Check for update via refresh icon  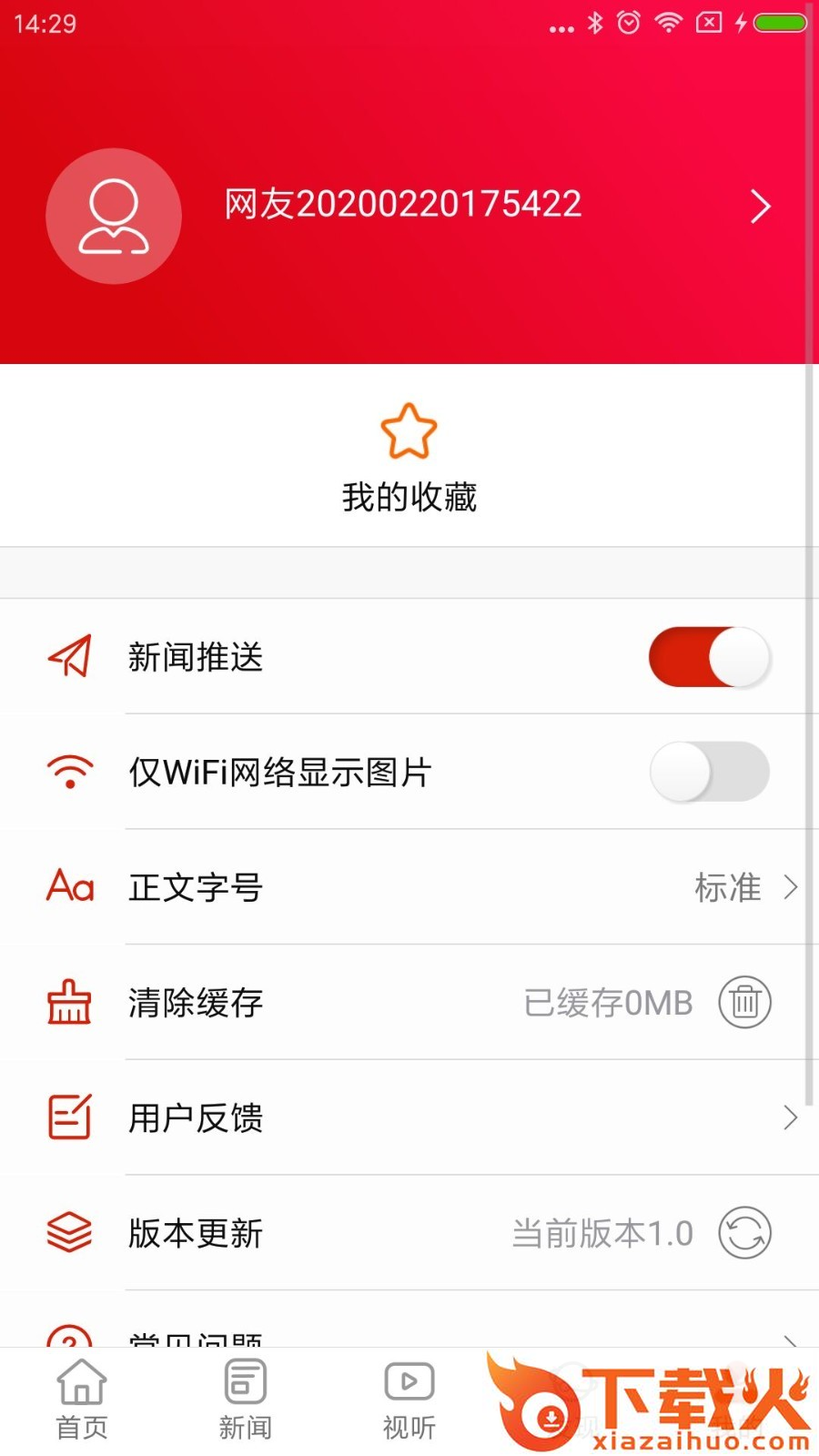tap(744, 1233)
